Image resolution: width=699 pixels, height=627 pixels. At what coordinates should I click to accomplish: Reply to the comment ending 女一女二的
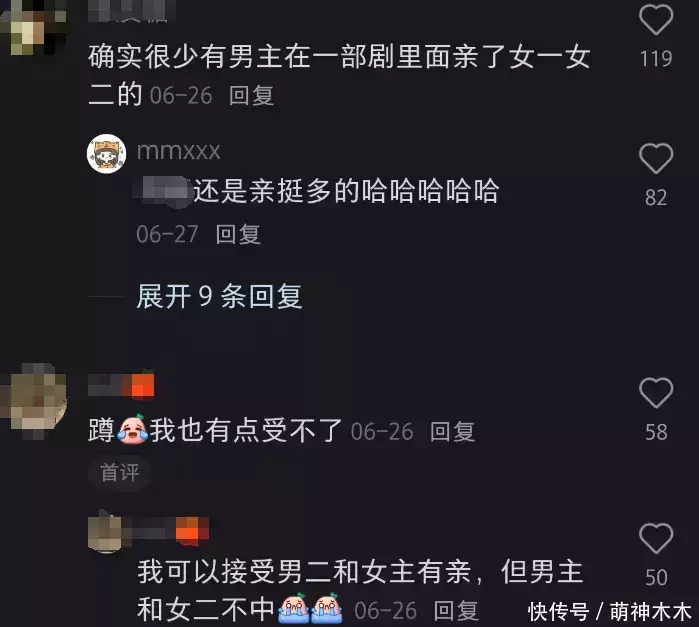[251, 96]
